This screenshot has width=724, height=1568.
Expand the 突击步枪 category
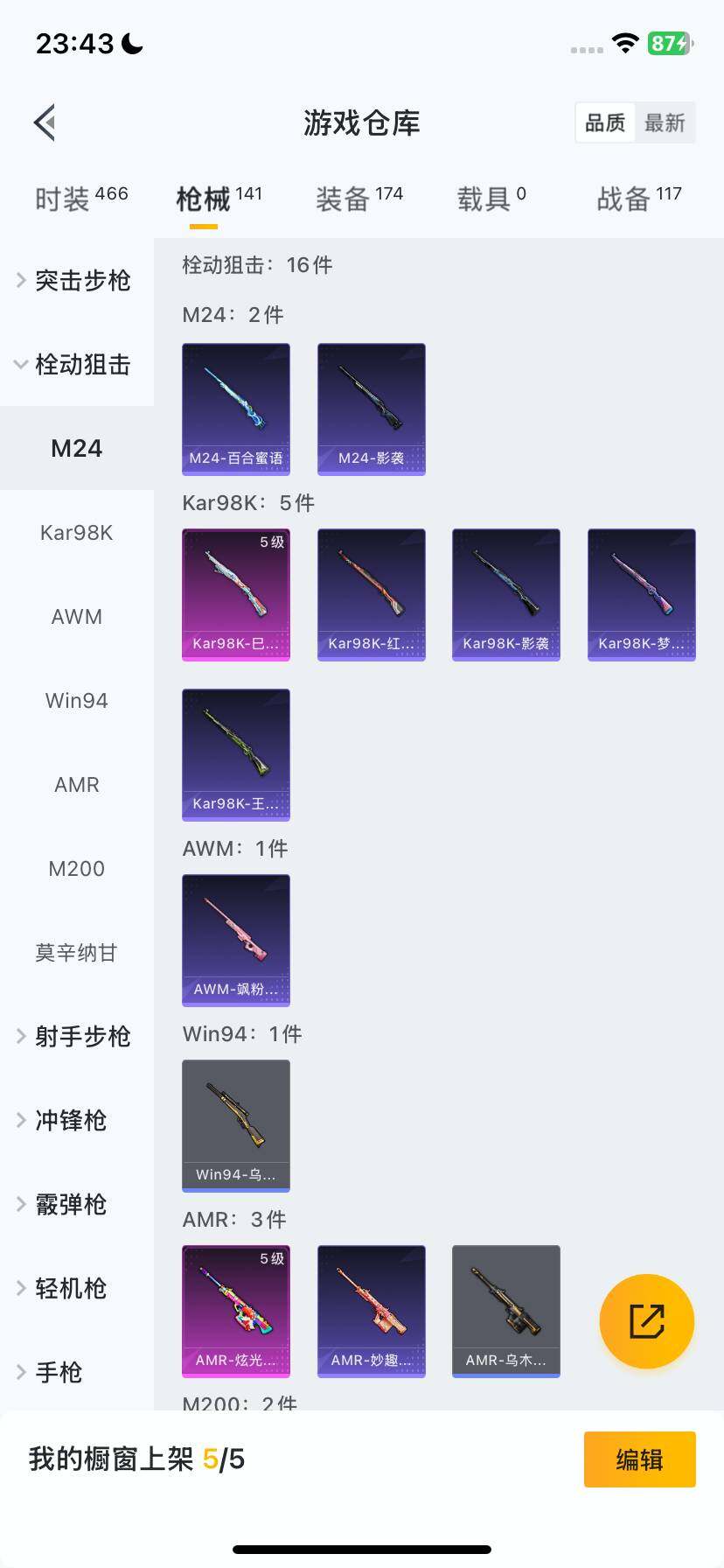pos(77,280)
